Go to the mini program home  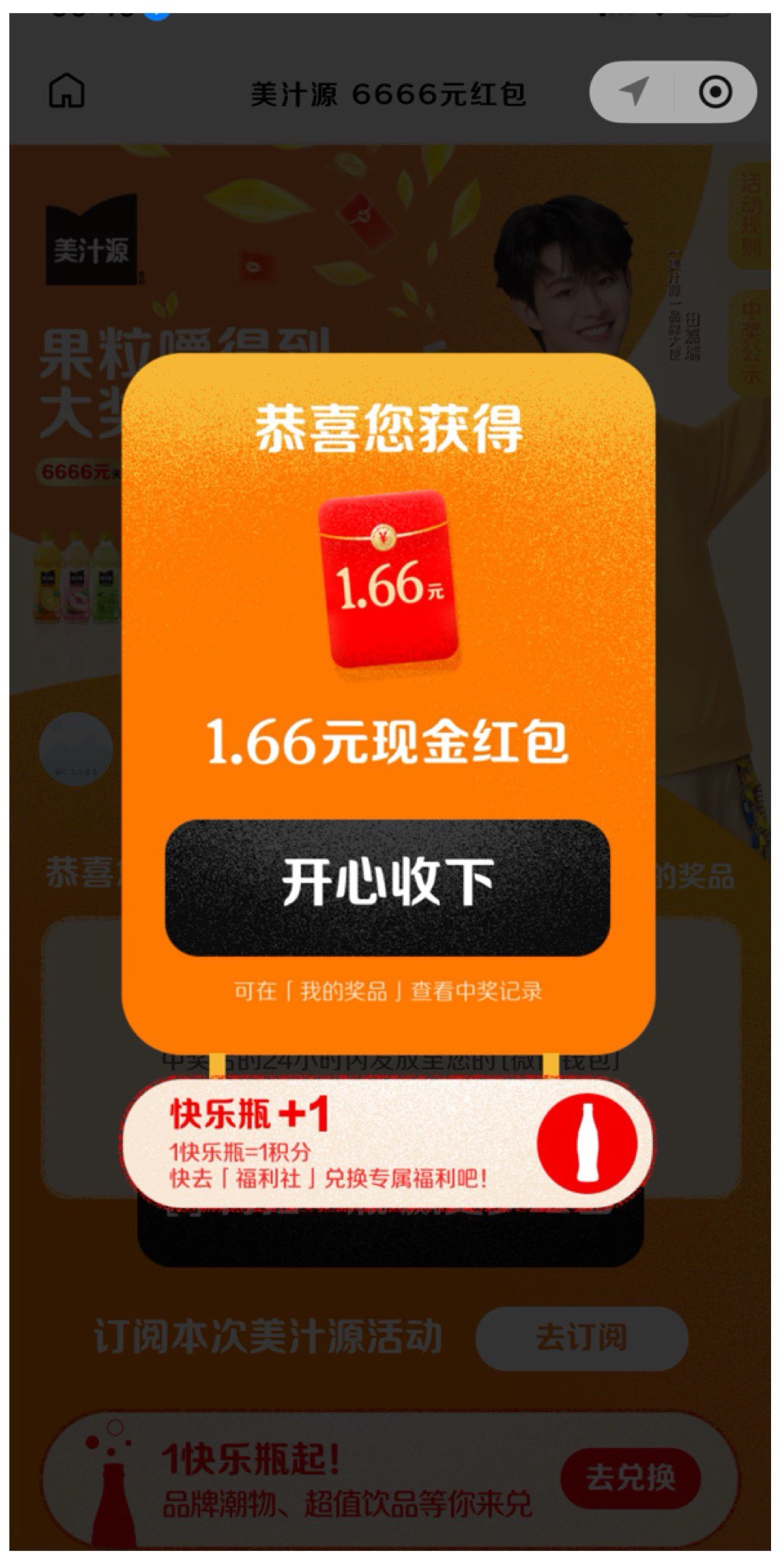click(66, 92)
